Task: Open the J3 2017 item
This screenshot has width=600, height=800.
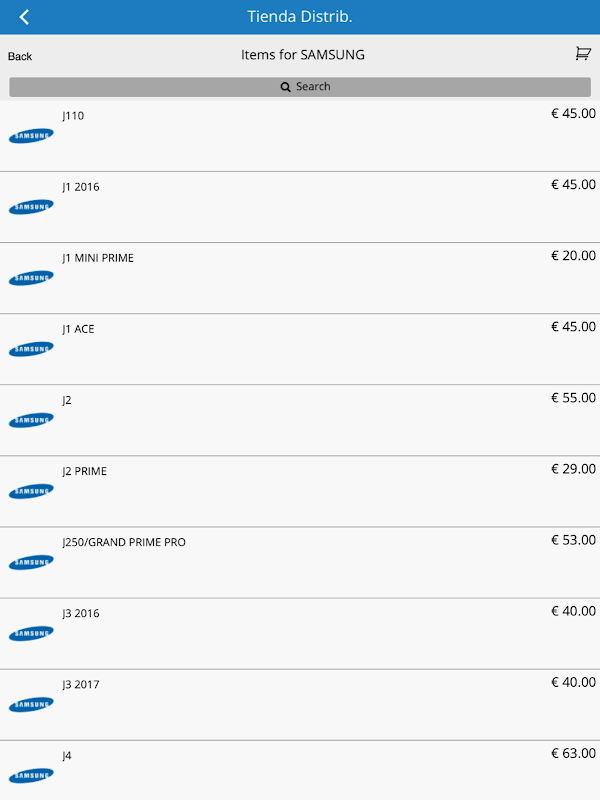Action: tap(300, 705)
